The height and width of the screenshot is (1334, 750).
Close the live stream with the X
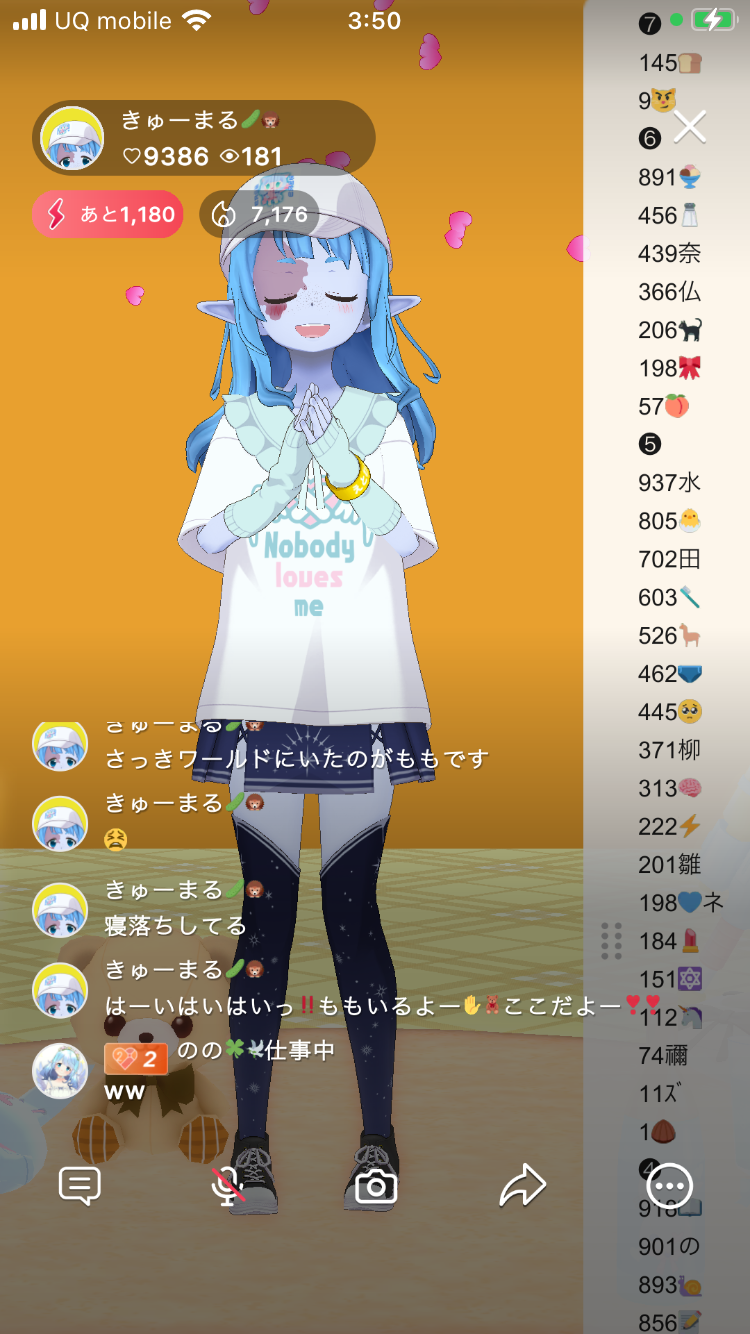pyautogui.click(x=690, y=127)
